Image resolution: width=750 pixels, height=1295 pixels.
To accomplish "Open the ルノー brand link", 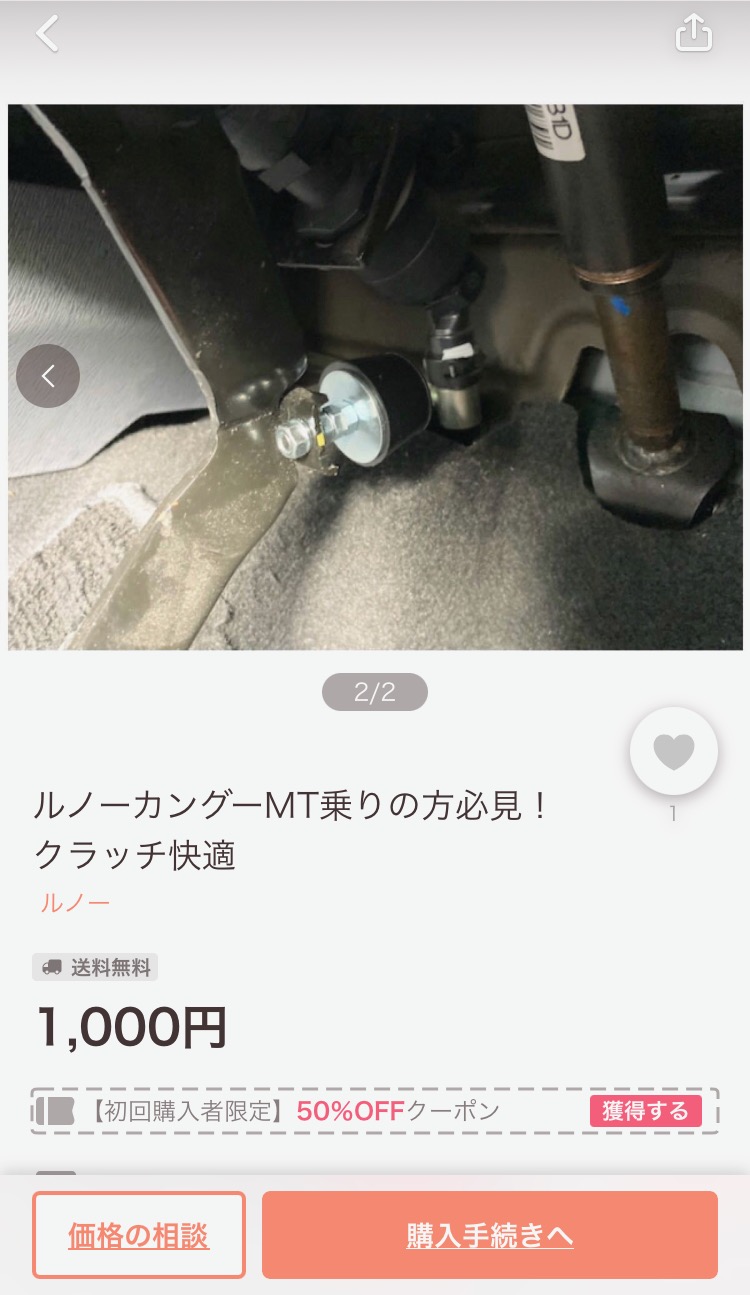I will (75, 903).
